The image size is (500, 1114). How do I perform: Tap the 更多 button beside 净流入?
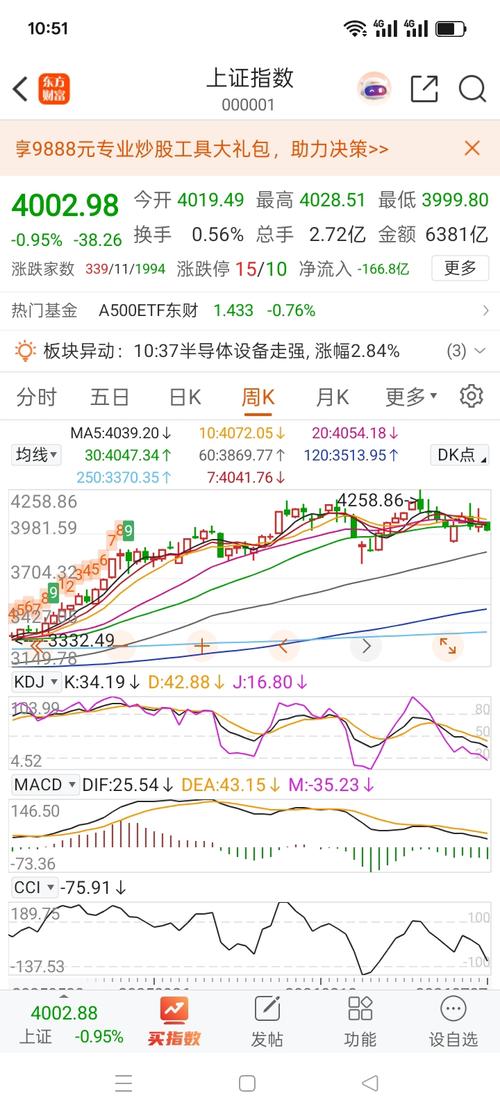click(460, 269)
